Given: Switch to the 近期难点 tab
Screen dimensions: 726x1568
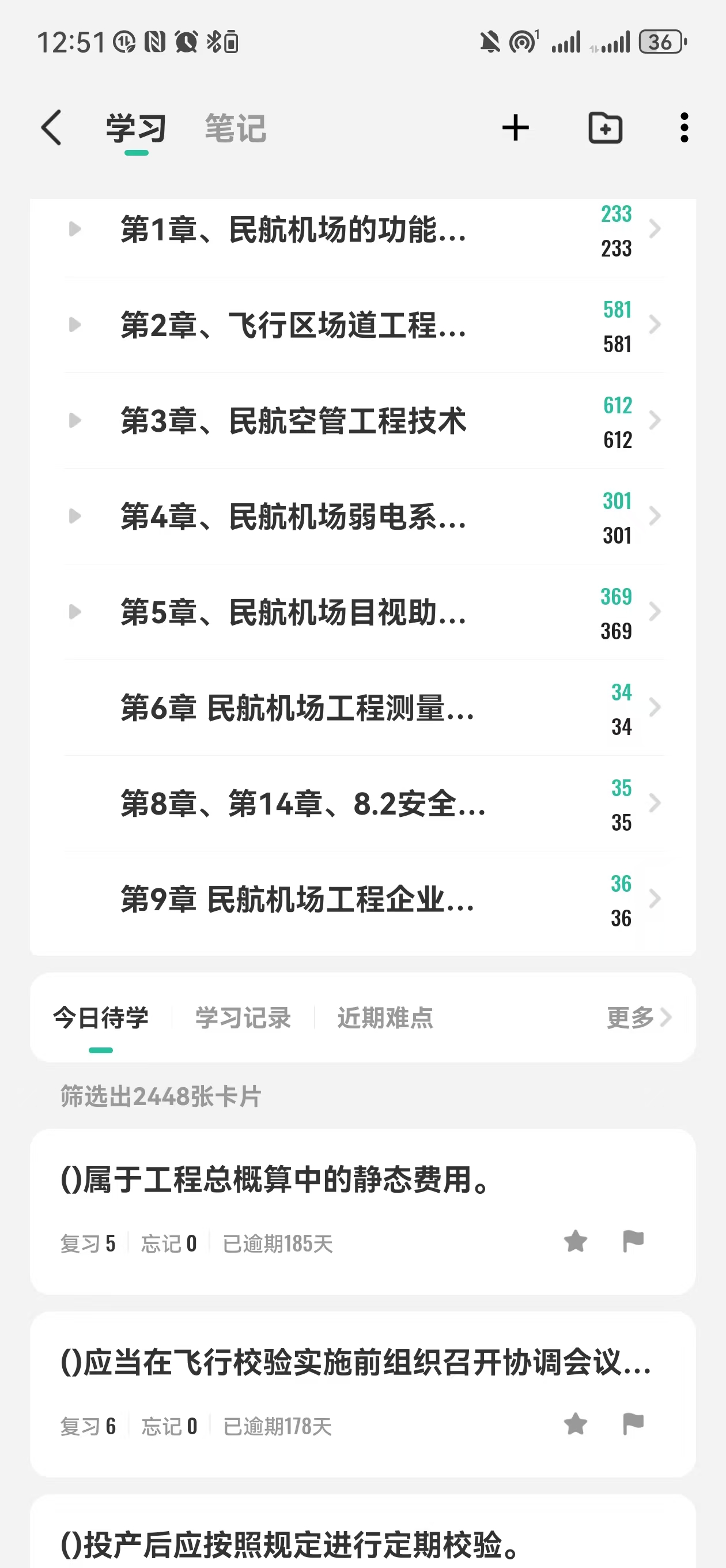Looking at the screenshot, I should (385, 1017).
